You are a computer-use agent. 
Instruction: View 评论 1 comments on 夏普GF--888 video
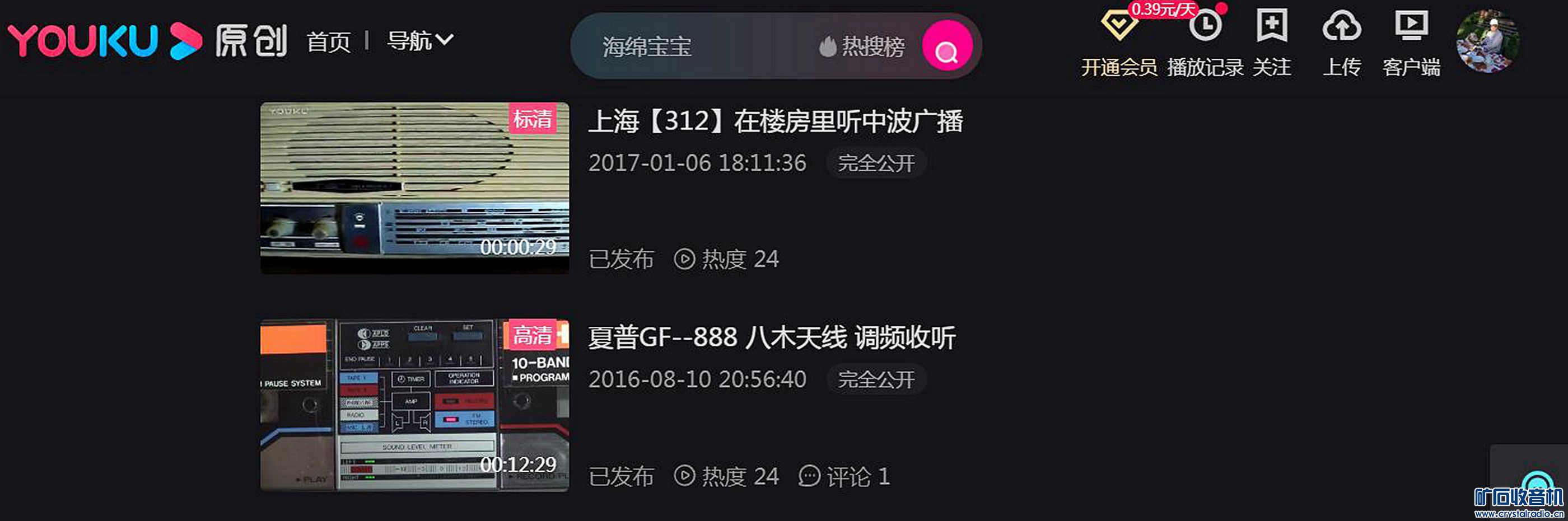(845, 477)
